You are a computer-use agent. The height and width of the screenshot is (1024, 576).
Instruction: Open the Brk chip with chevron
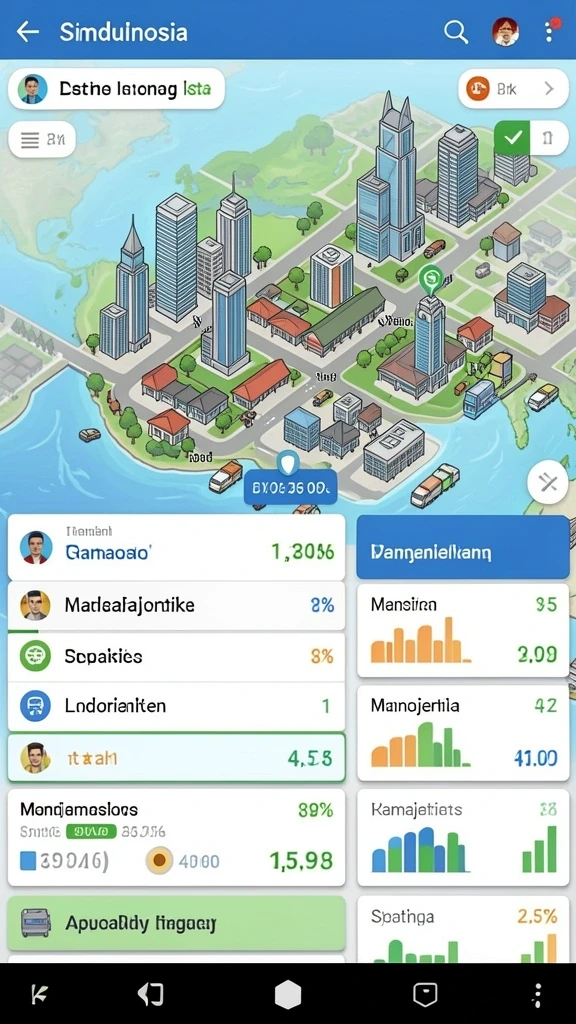[x=513, y=88]
